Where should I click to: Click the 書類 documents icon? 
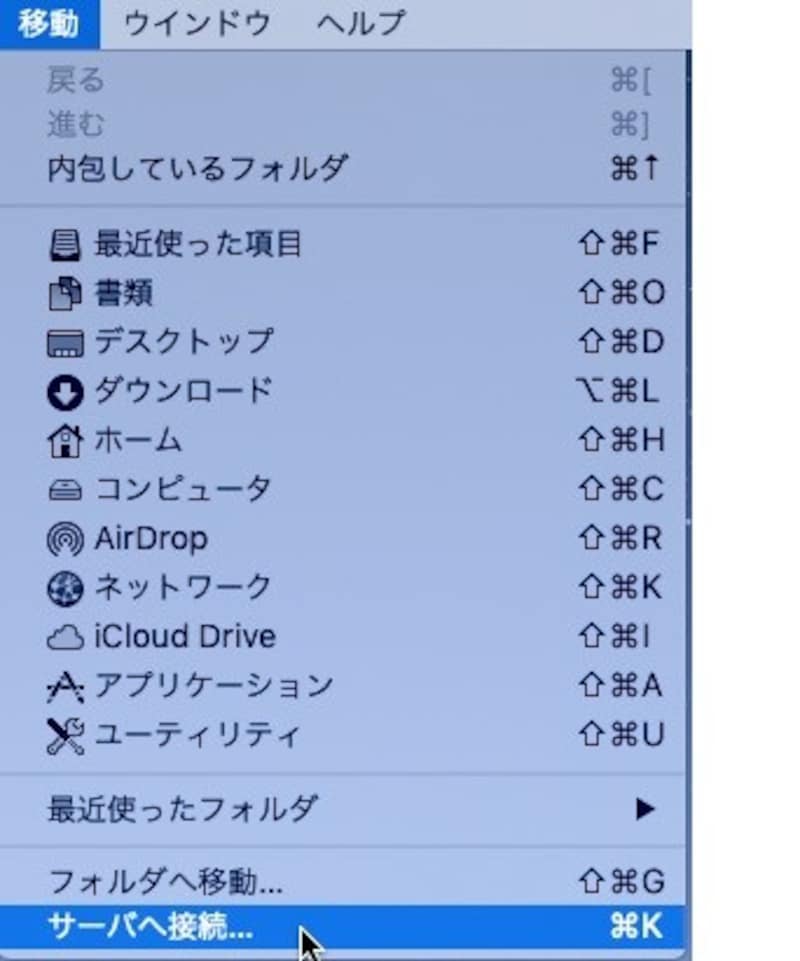tap(63, 291)
